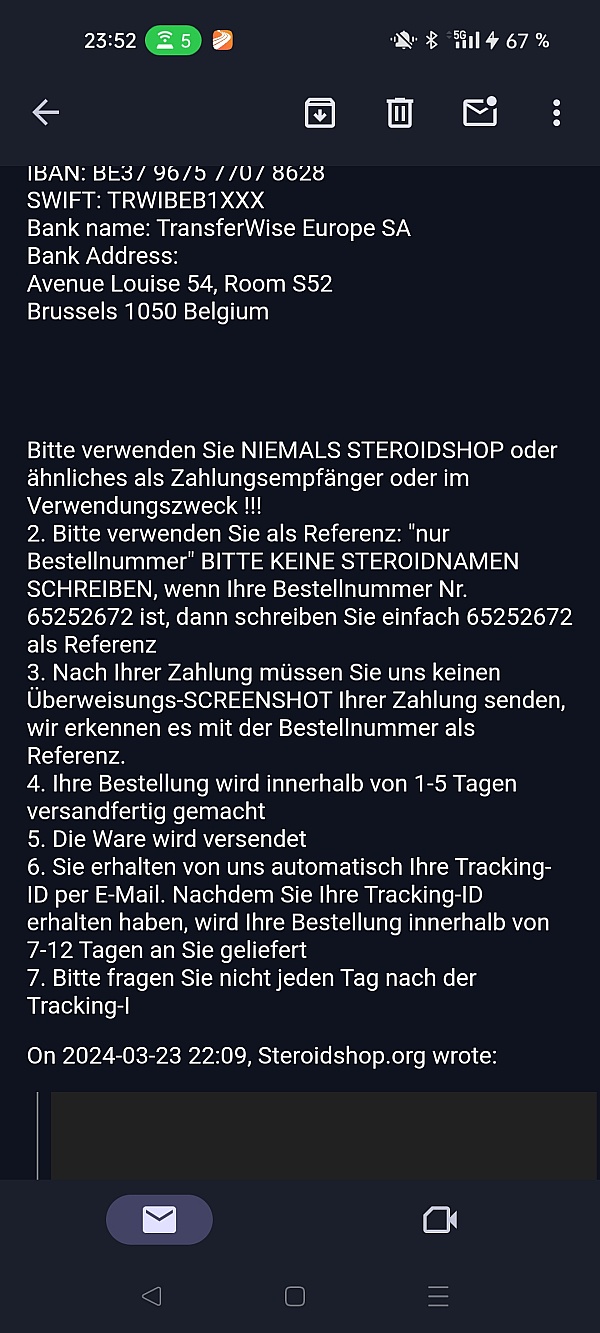The width and height of the screenshot is (600, 1333).
Task: Switch to the Mail tab
Action: [x=159, y=1219]
